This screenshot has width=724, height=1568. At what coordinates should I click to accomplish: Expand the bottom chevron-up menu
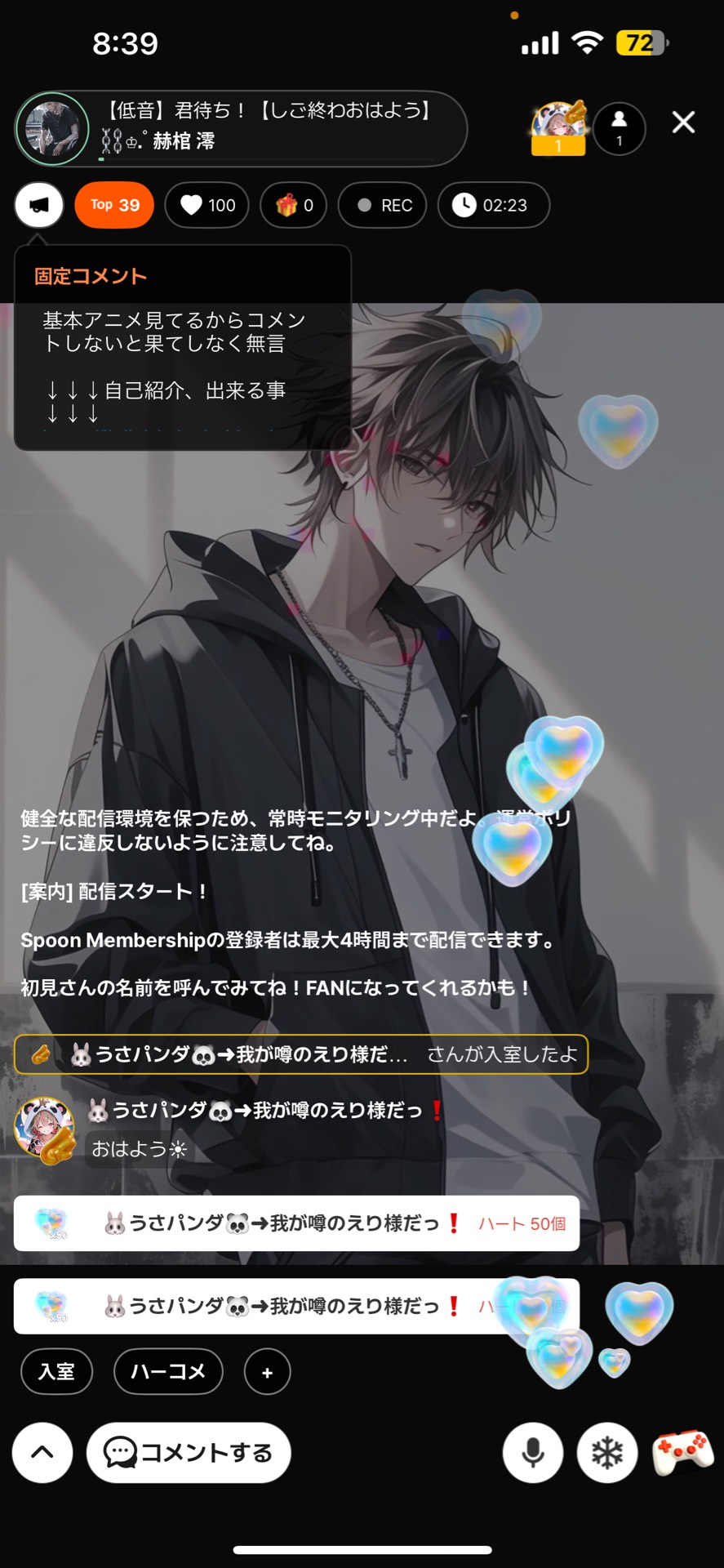pos(42,1452)
